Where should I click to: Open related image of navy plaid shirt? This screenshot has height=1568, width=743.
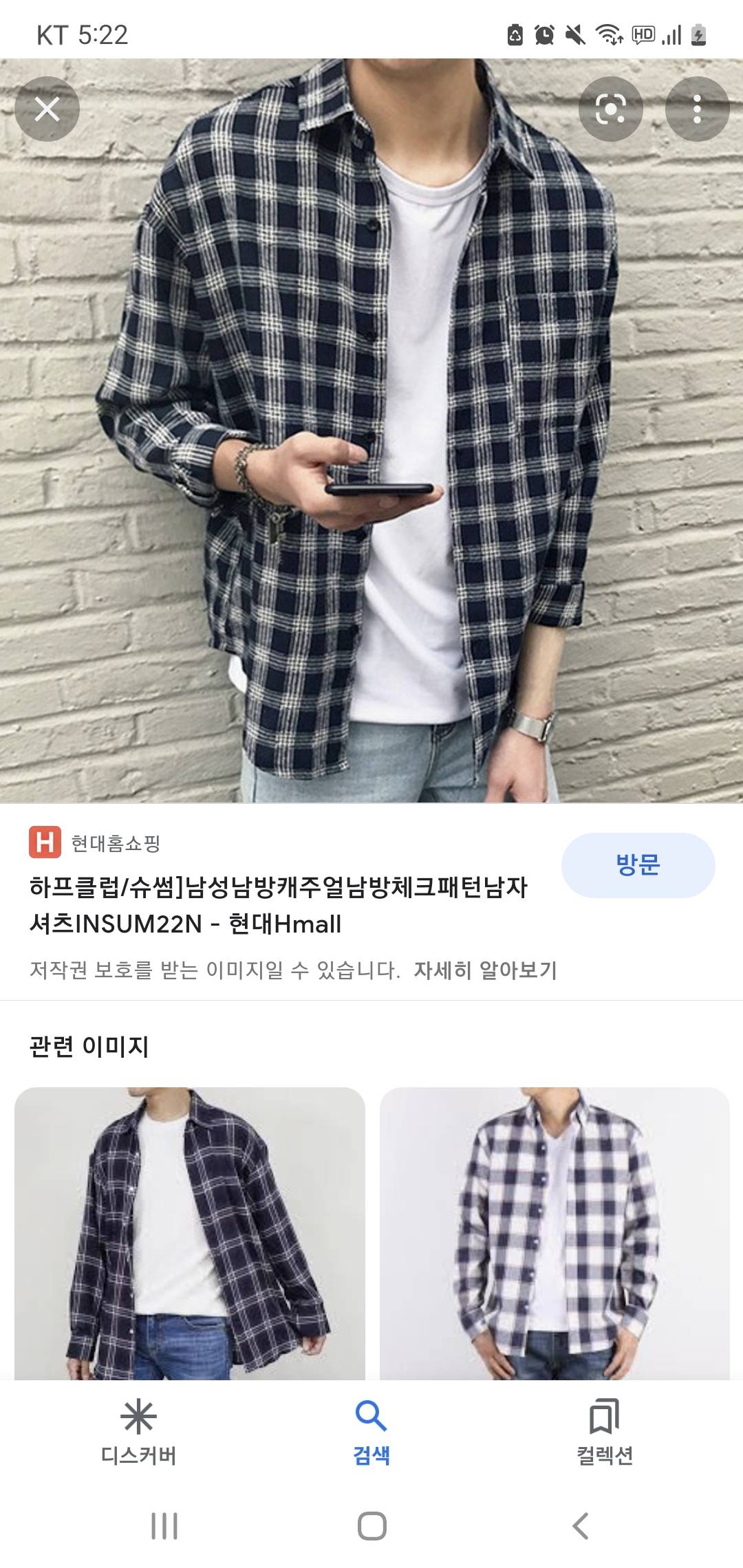(189, 1232)
